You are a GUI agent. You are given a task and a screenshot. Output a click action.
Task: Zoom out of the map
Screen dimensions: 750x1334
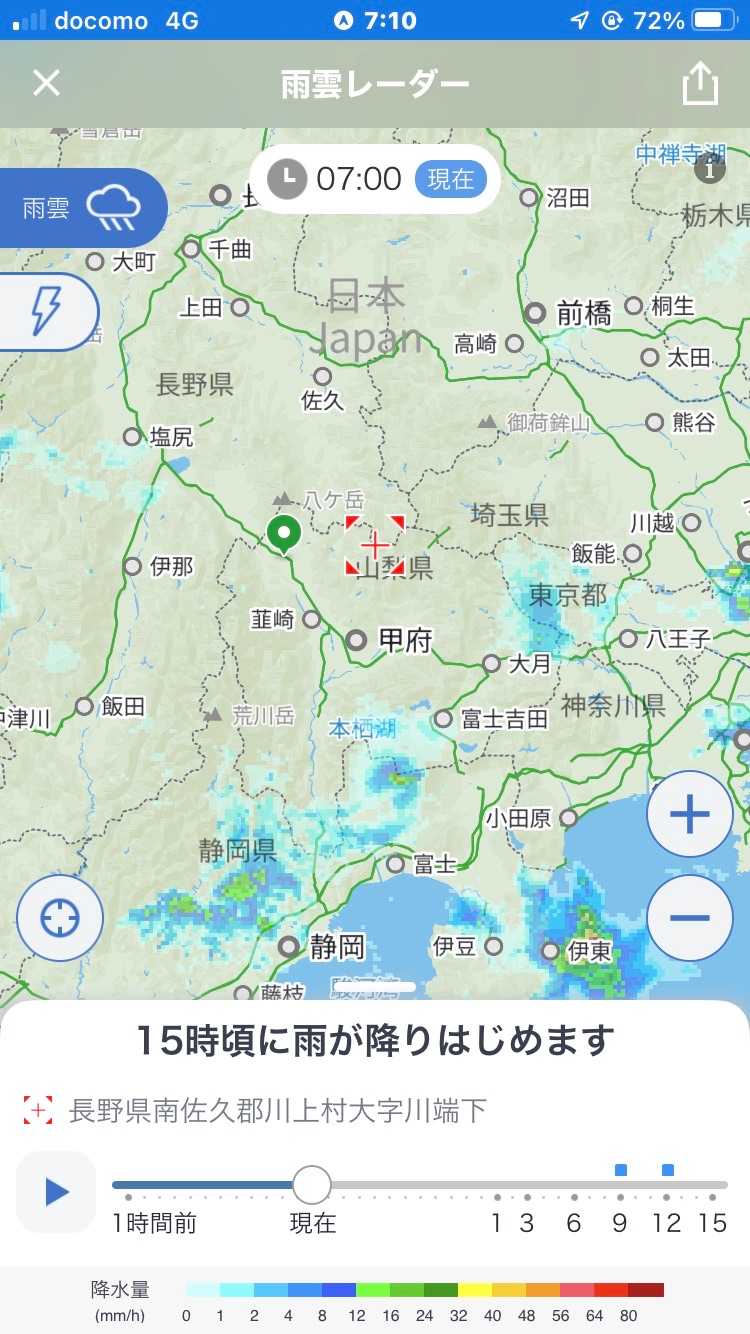(x=689, y=918)
